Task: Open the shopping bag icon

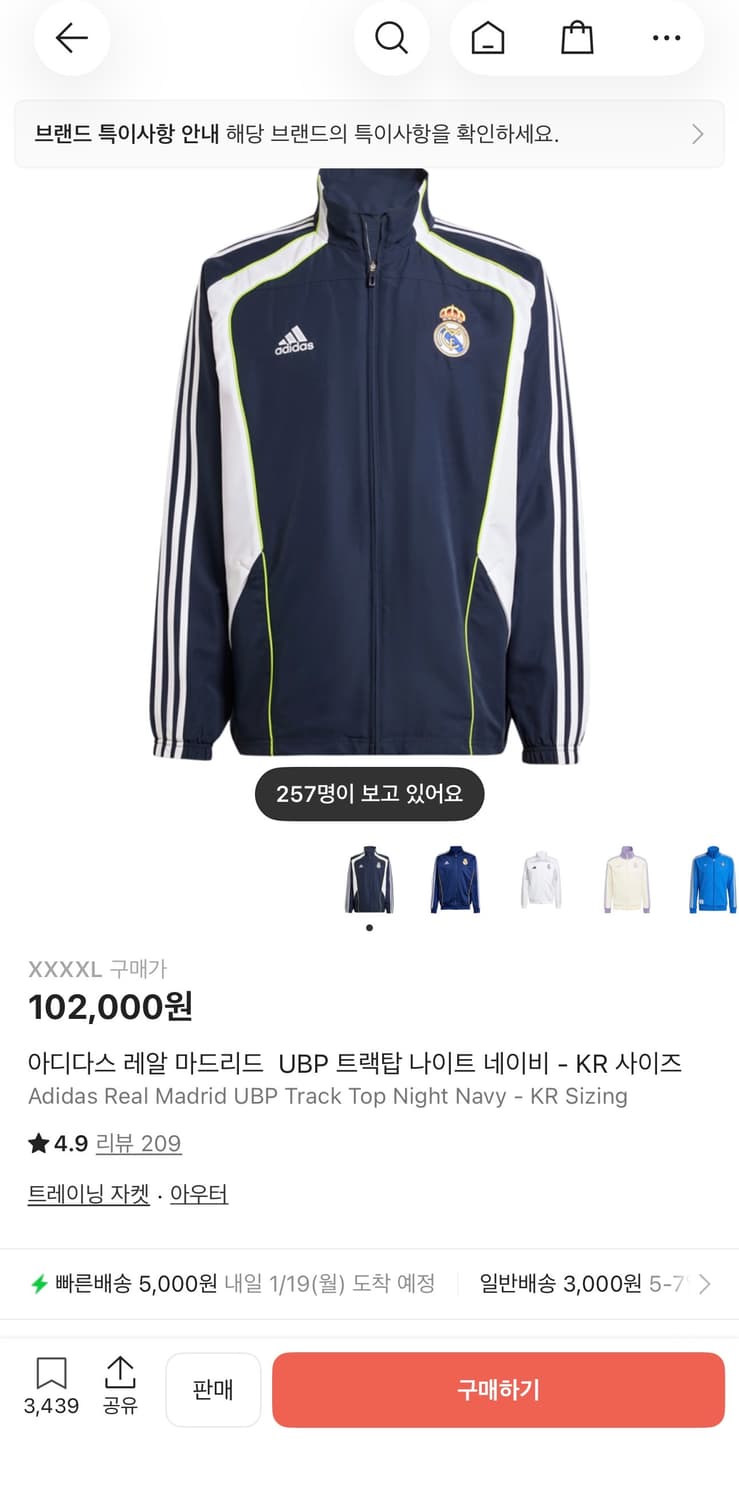Action: click(577, 37)
